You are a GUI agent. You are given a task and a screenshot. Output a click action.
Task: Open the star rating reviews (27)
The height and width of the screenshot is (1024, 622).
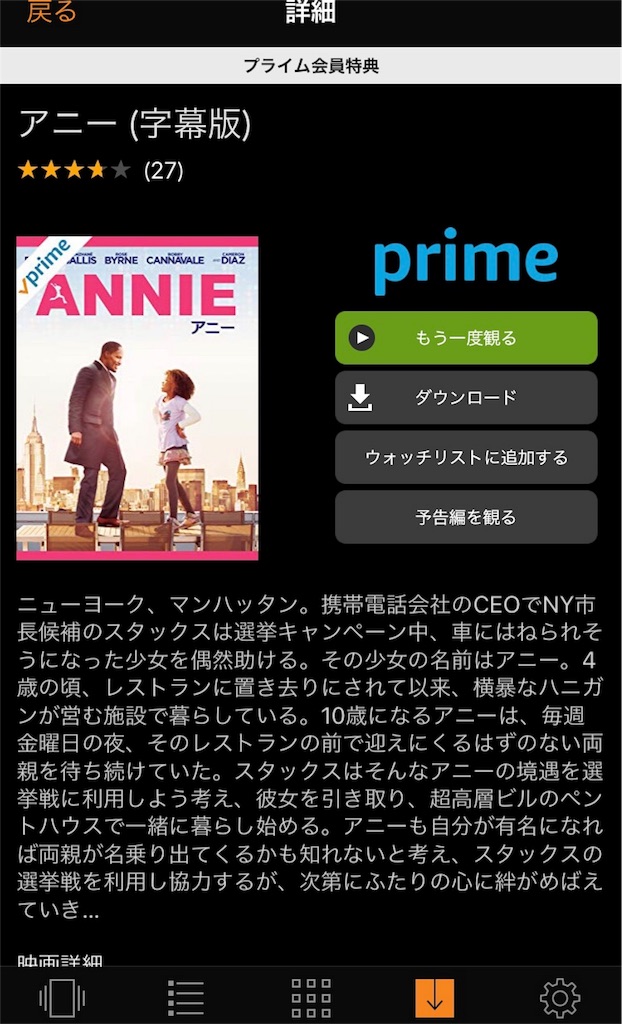pyautogui.click(x=101, y=171)
